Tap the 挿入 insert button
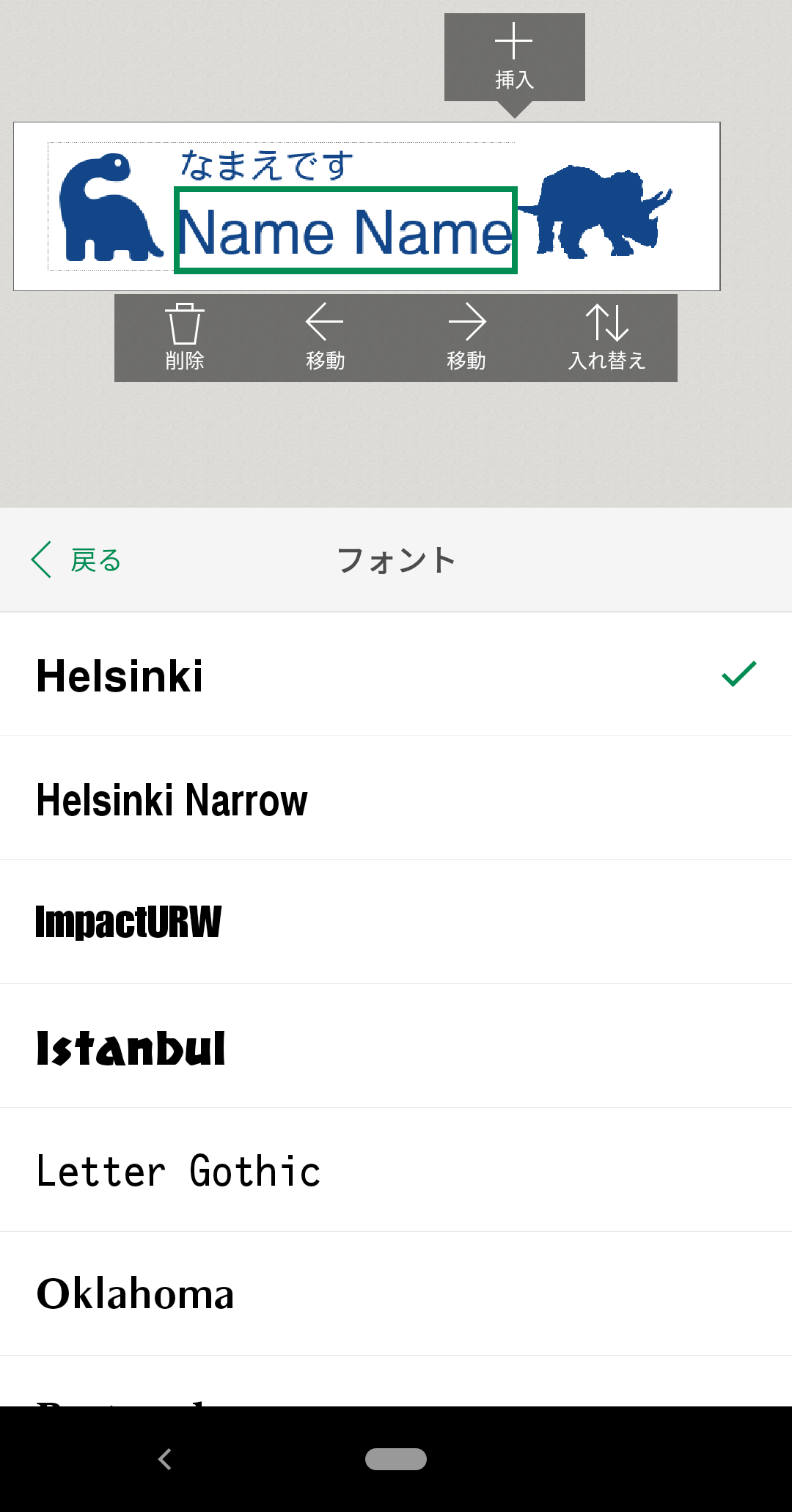 coord(514,57)
